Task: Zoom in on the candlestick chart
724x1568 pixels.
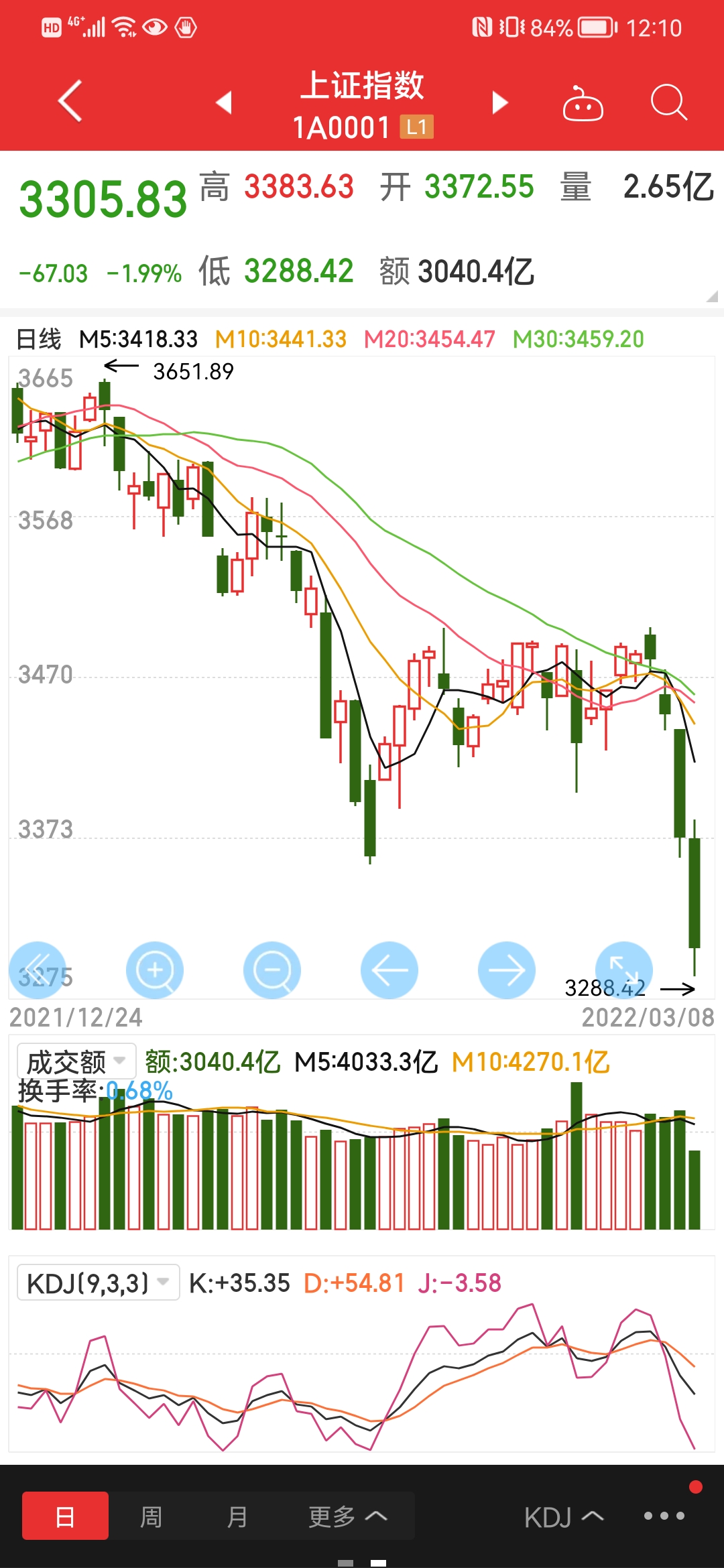Action: pyautogui.click(x=155, y=970)
